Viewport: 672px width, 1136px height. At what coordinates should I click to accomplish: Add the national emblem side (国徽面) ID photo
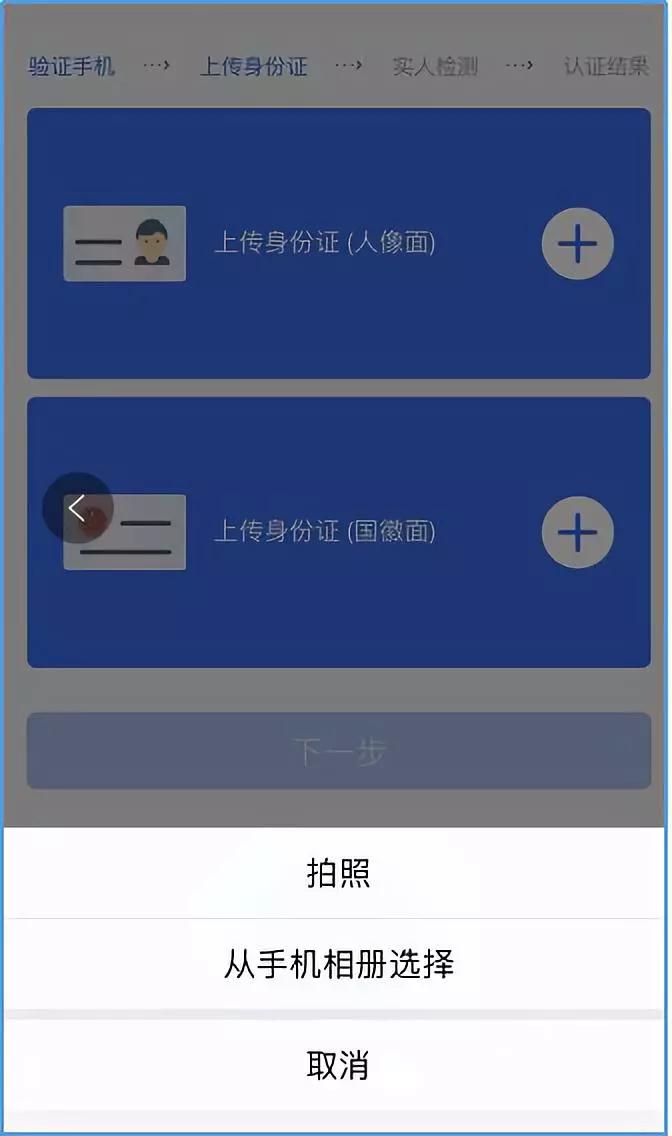coord(577,532)
